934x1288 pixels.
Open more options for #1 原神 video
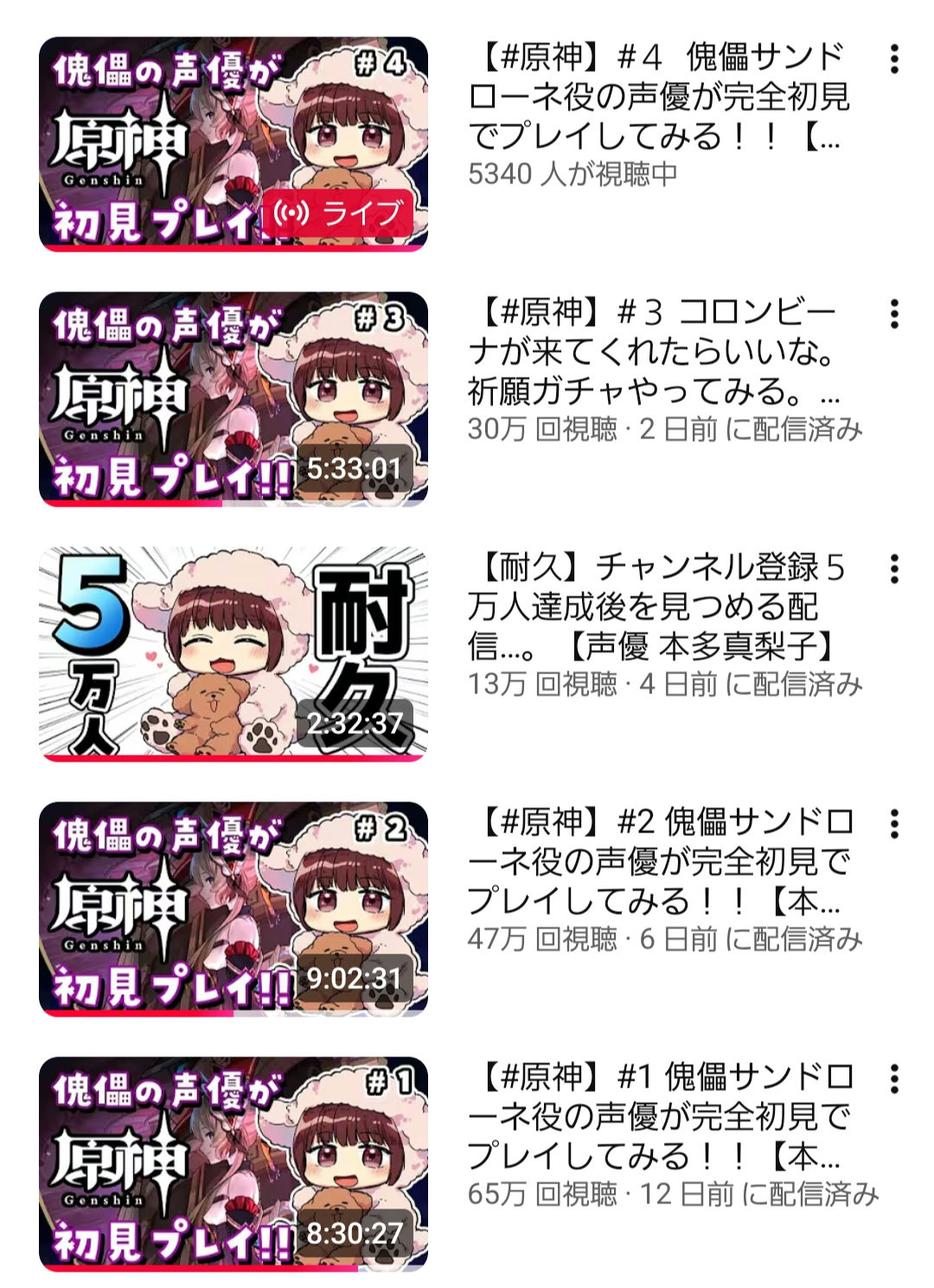point(894,1080)
